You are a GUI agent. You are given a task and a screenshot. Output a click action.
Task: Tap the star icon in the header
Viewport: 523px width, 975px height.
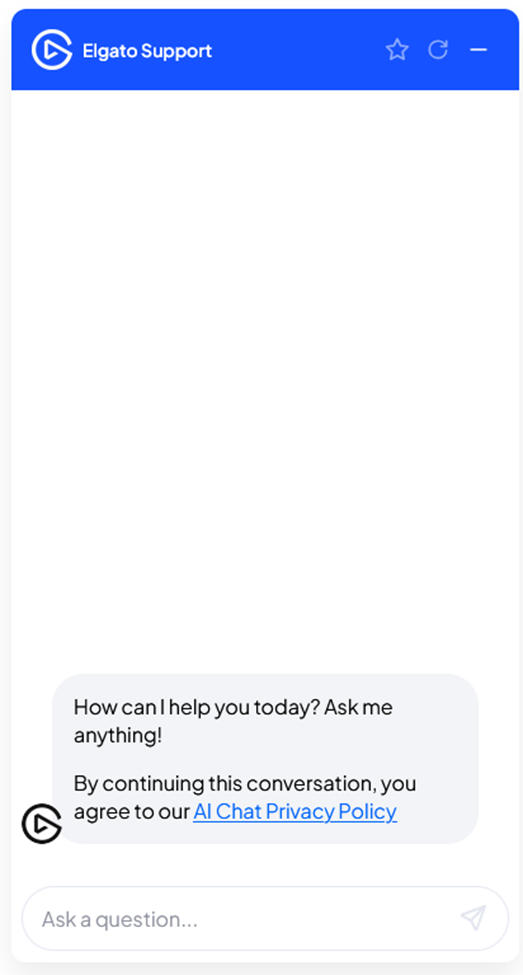(x=397, y=50)
